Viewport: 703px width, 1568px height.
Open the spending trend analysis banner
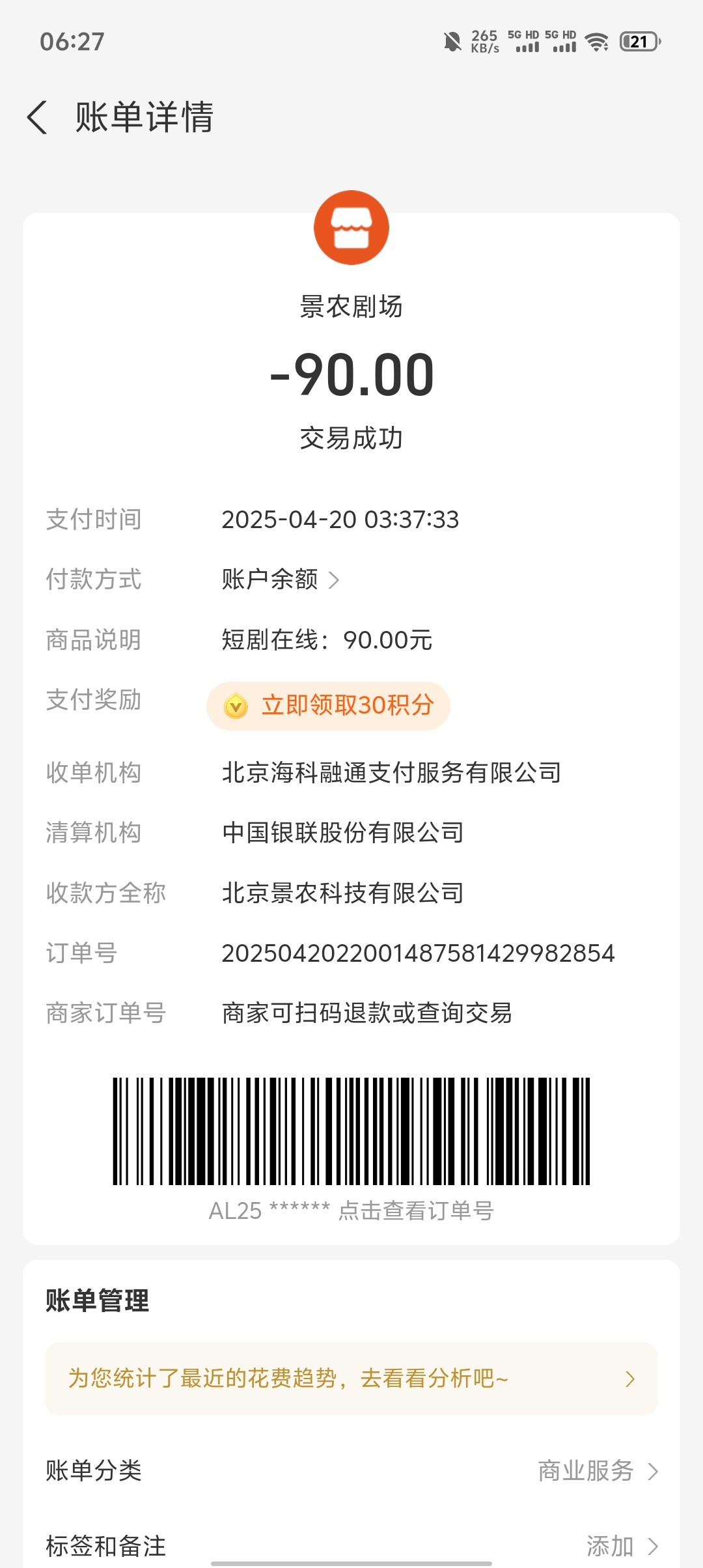[351, 1379]
